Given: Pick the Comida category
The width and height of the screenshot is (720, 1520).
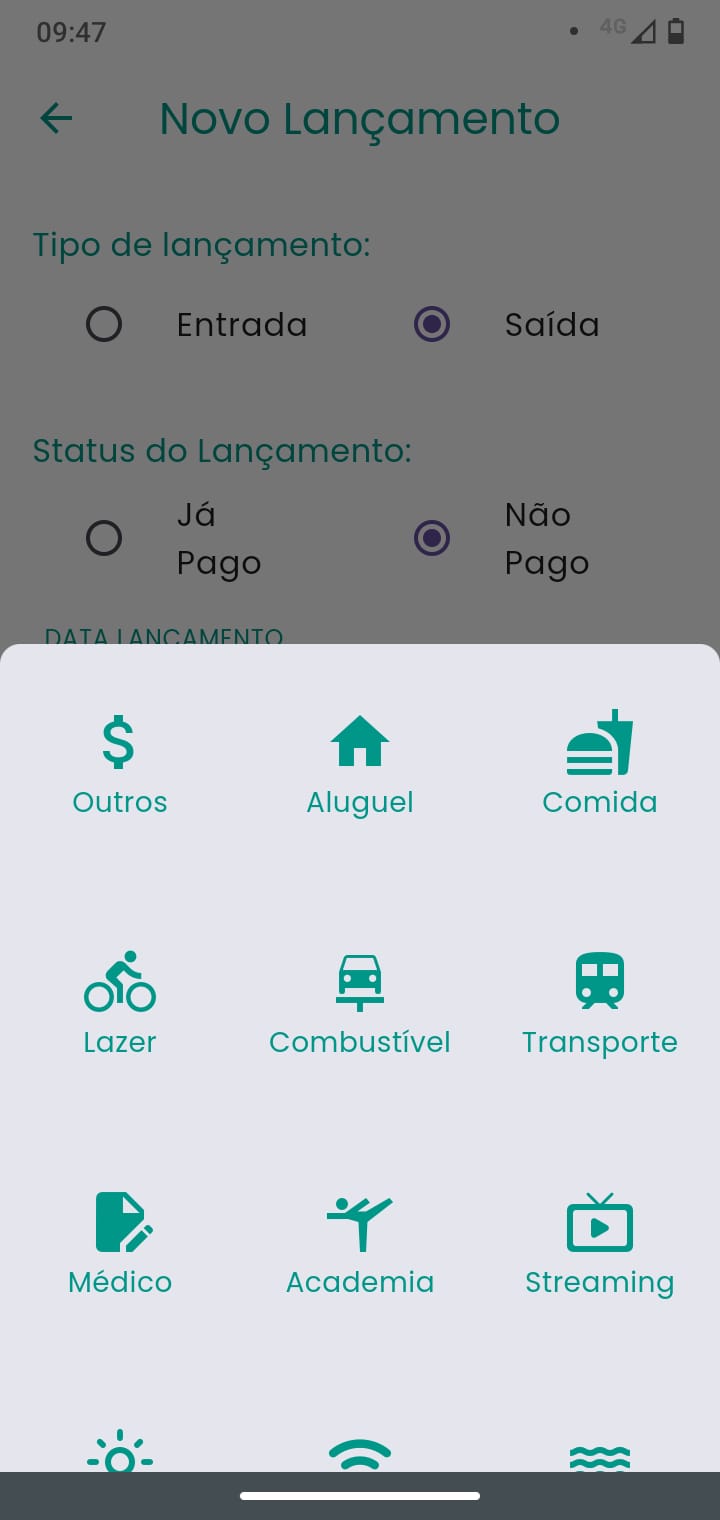Looking at the screenshot, I should tap(599, 764).
